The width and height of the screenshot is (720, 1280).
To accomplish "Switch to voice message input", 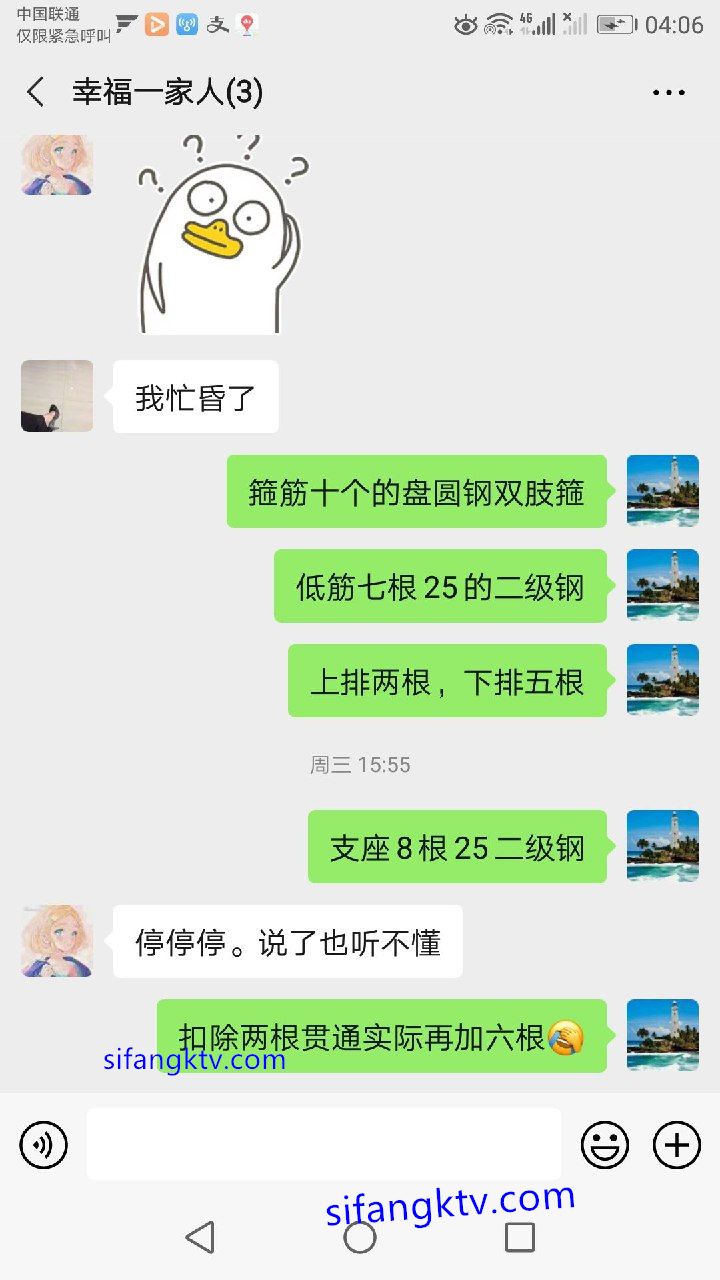I will pyautogui.click(x=44, y=1145).
